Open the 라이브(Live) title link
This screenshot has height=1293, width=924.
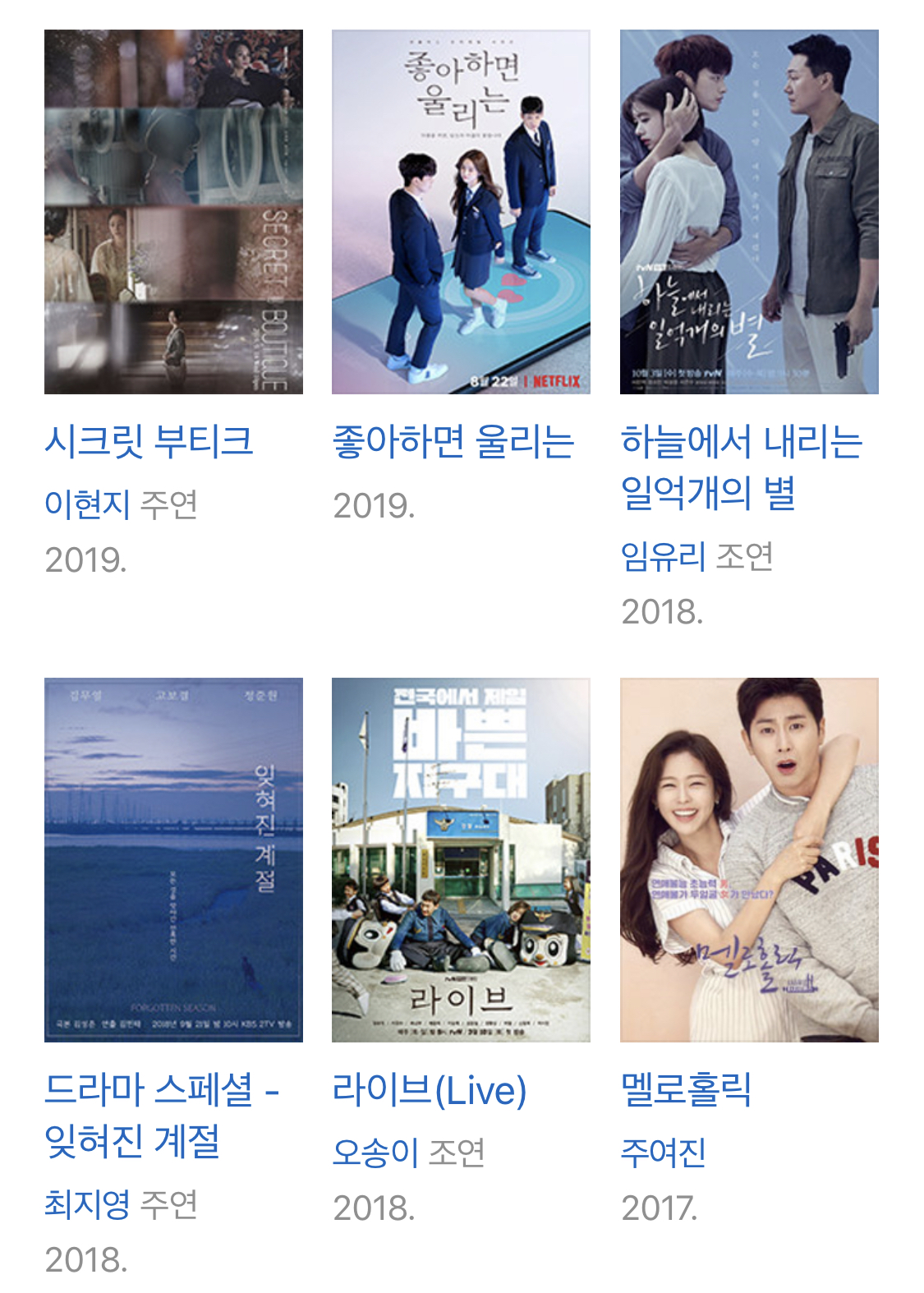[429, 1091]
